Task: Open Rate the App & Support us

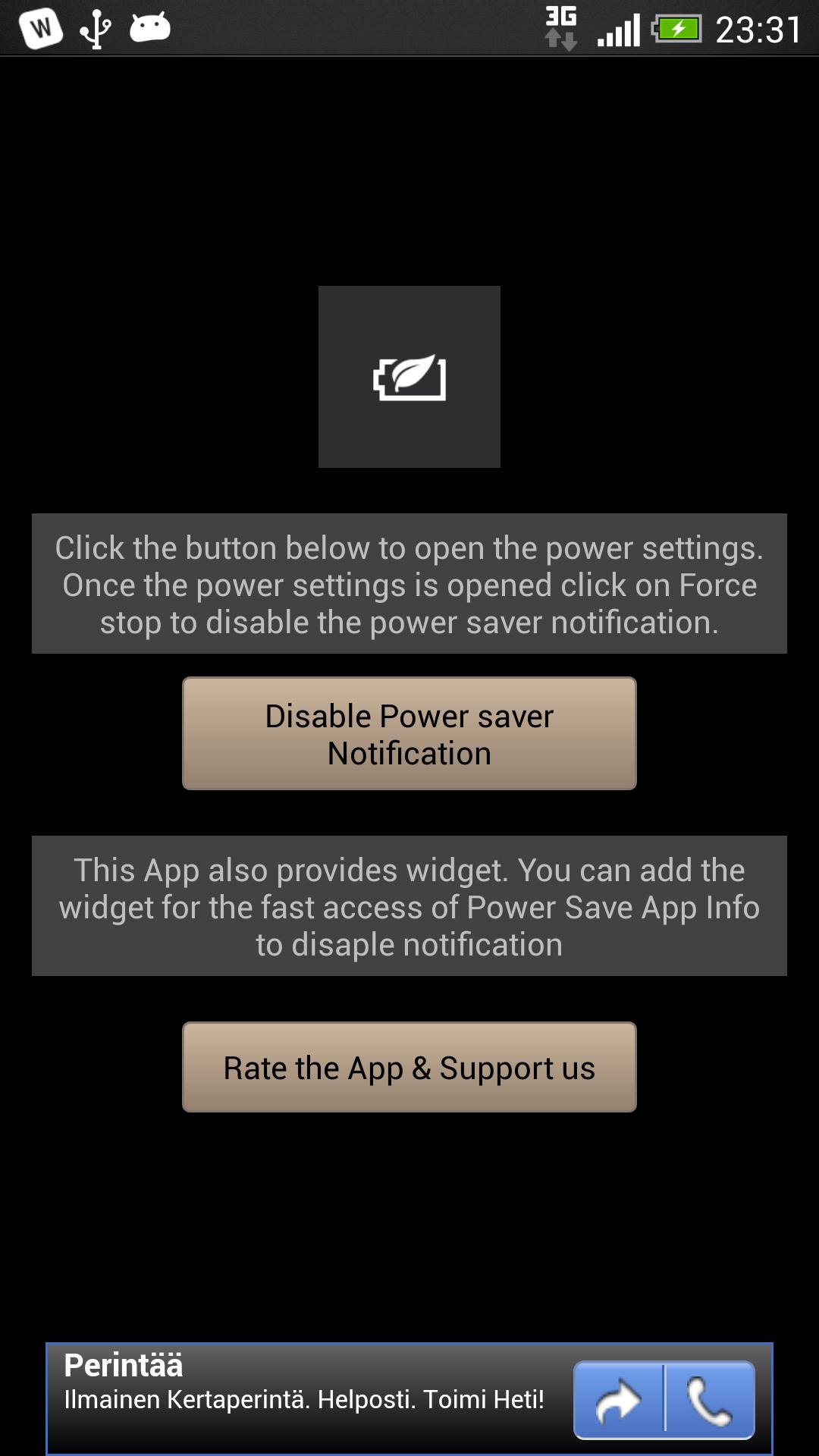Action: tap(409, 1067)
